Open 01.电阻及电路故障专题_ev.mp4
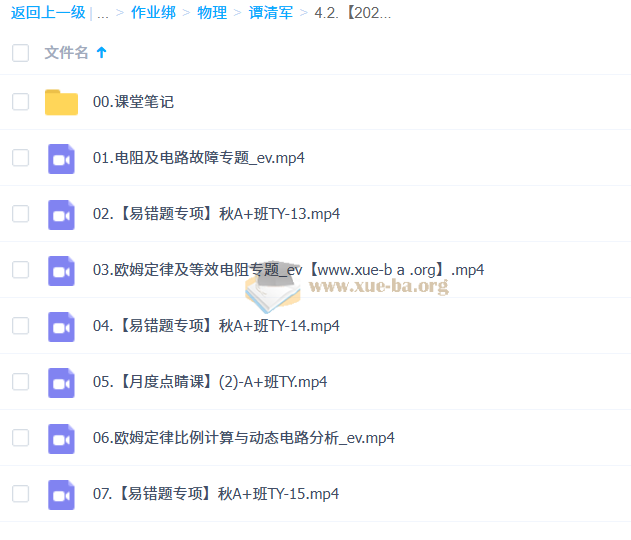 point(198,158)
